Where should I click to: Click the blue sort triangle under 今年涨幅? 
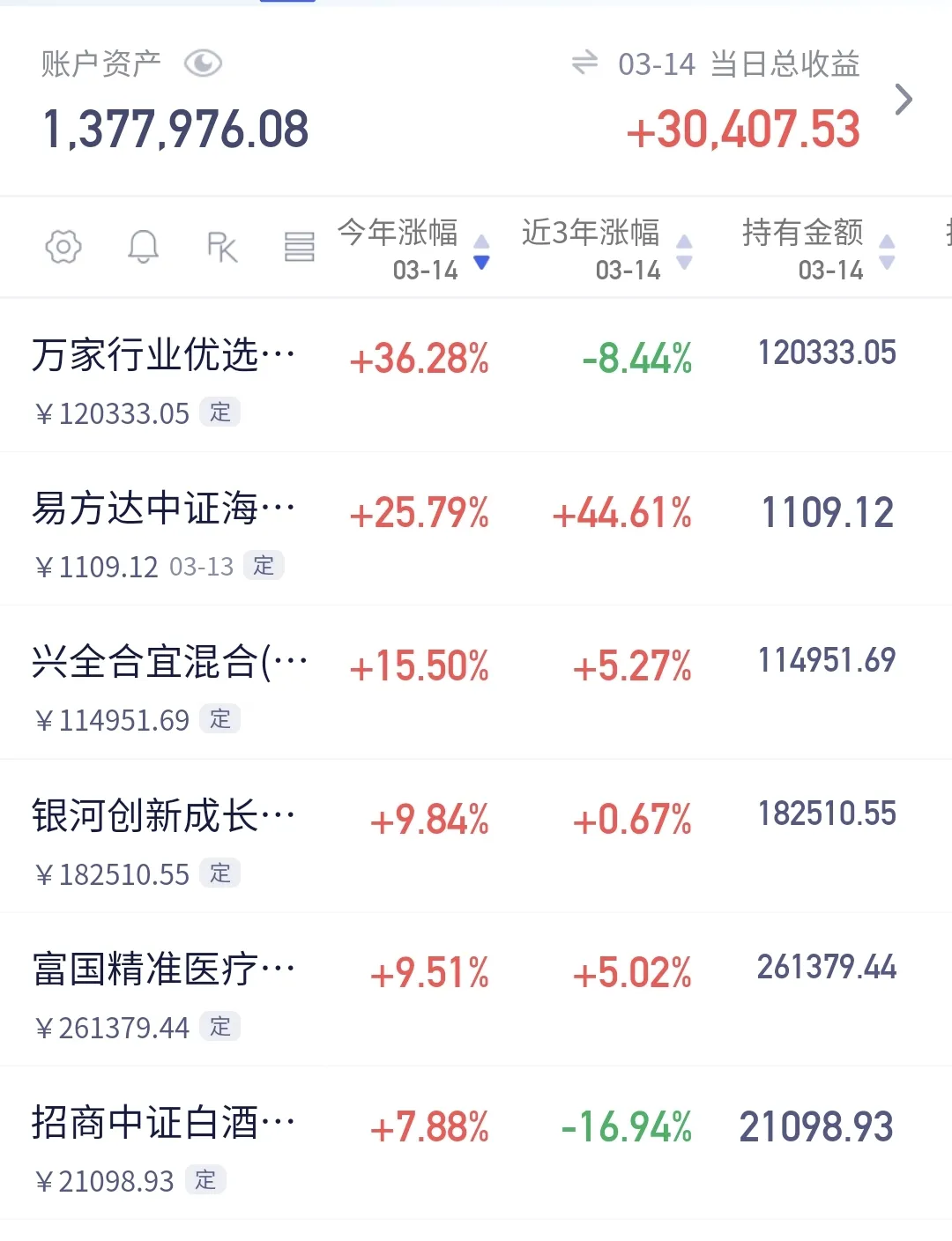pyautogui.click(x=481, y=262)
